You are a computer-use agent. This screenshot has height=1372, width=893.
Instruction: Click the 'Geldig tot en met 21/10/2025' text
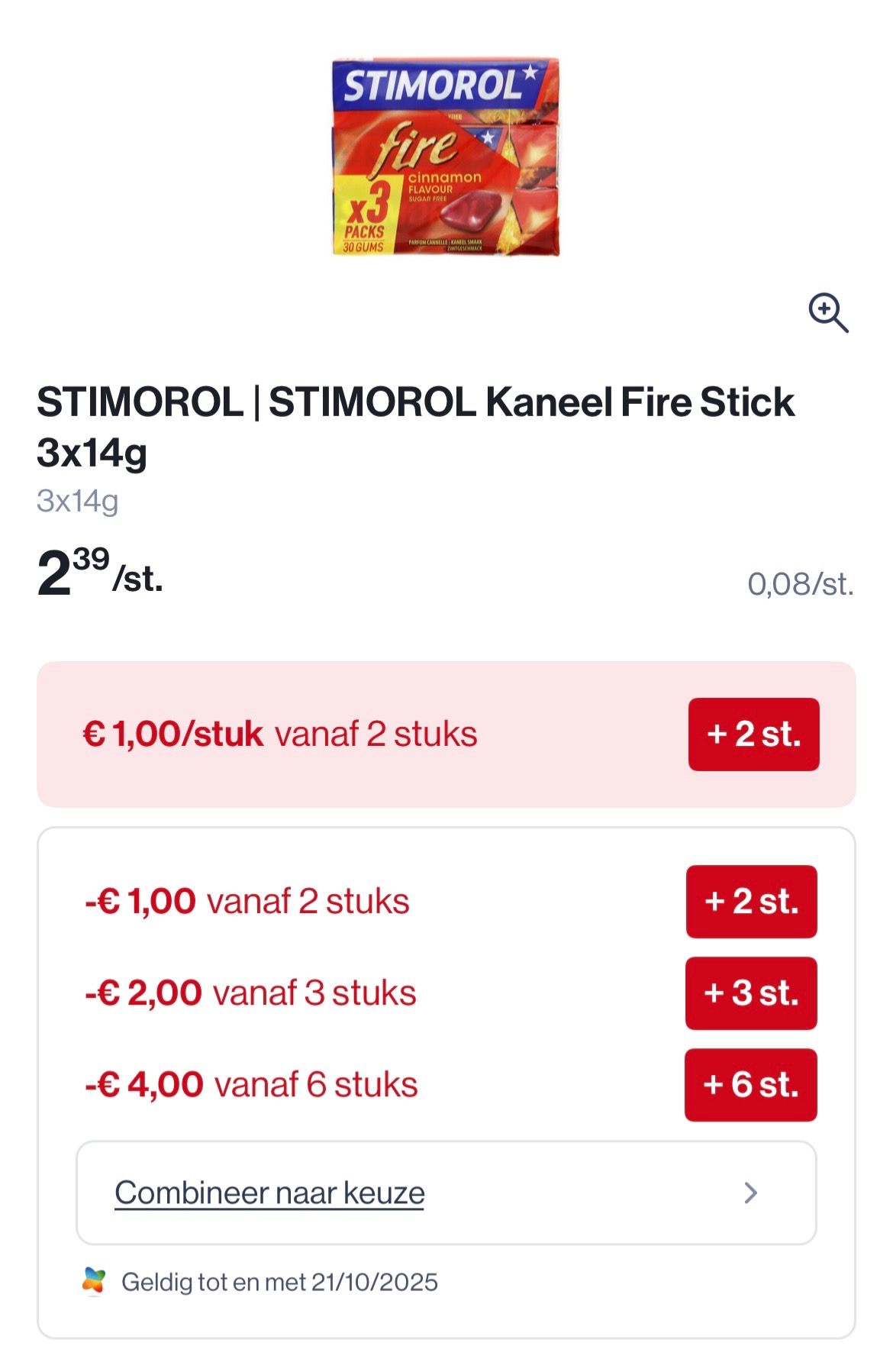[279, 1281]
